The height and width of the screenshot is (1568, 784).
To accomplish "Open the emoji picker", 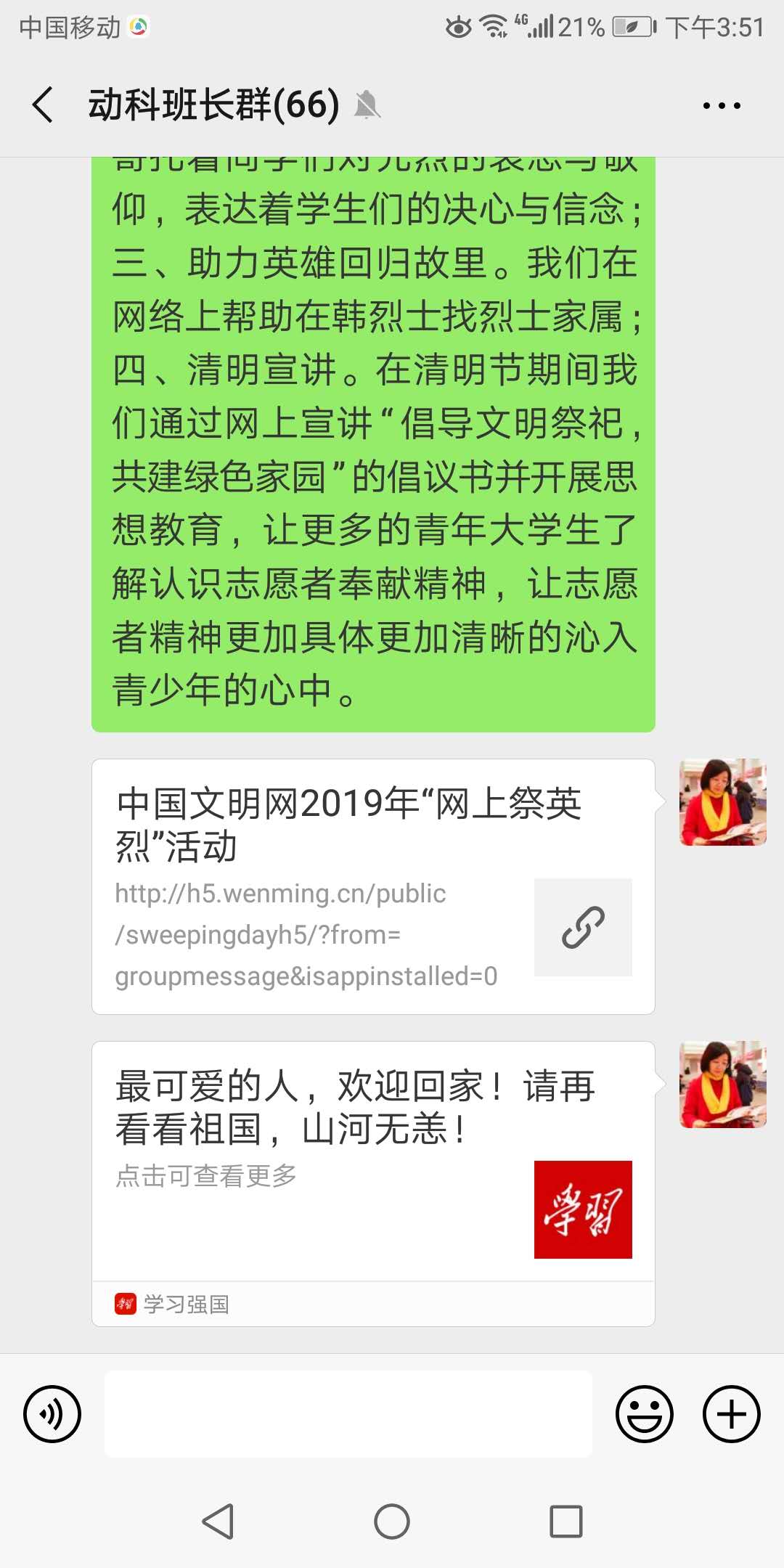I will tap(644, 1414).
